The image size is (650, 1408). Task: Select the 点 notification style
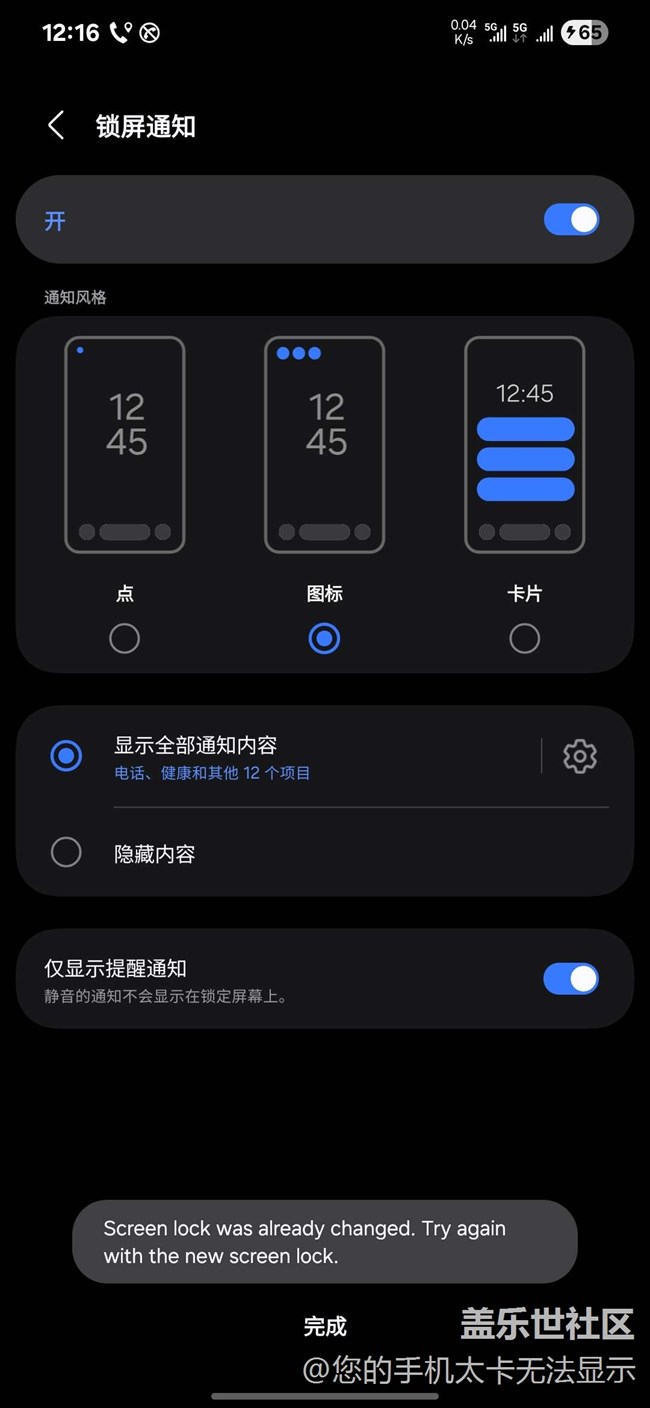pyautogui.click(x=125, y=638)
